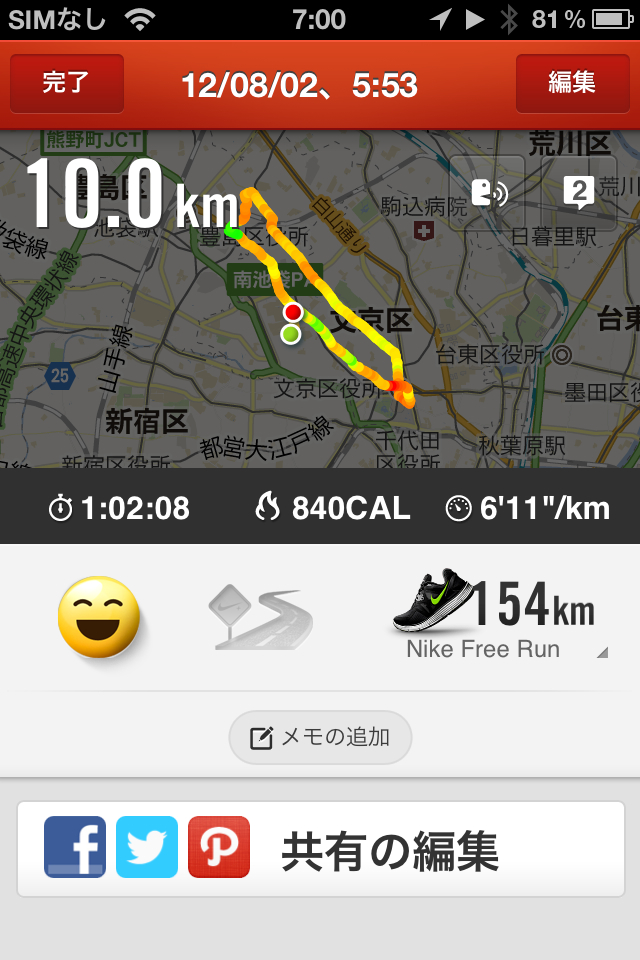Open the 編集 edit button
This screenshot has width=640, height=960.
point(572,84)
